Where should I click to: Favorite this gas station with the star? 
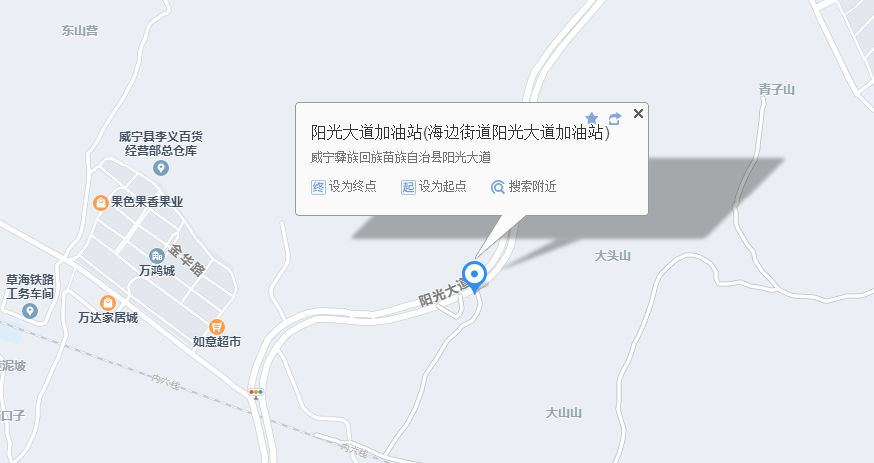tap(591, 118)
